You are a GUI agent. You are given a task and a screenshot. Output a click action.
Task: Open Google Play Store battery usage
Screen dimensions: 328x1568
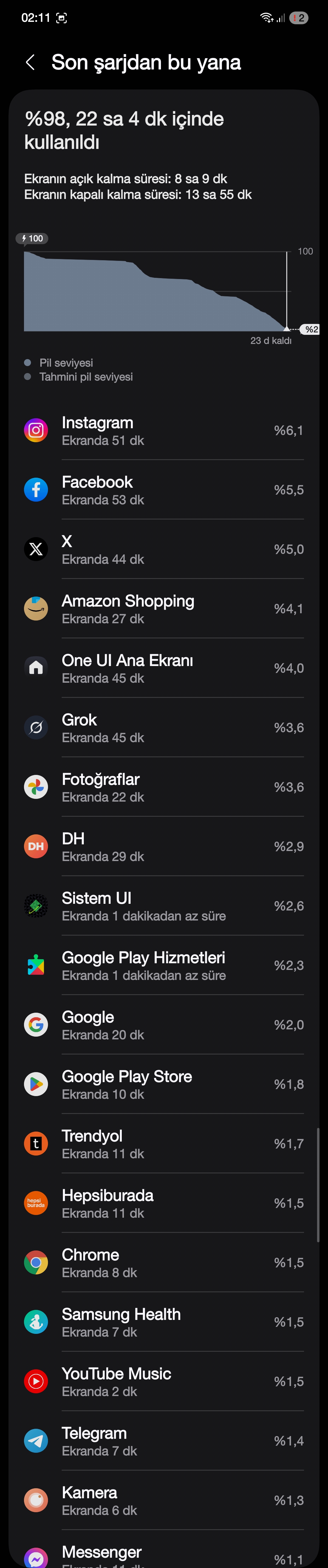(x=163, y=1085)
